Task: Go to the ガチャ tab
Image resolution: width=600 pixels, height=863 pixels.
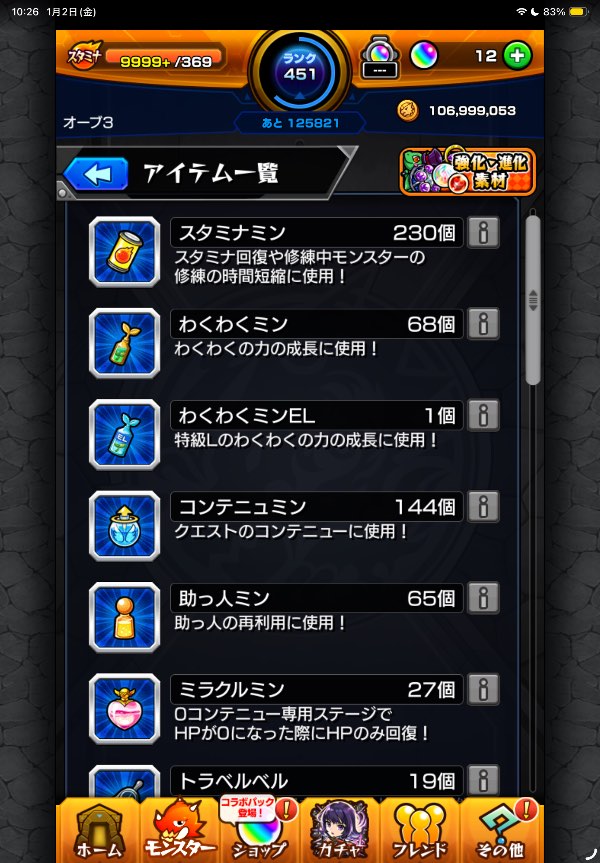Action: pyautogui.click(x=340, y=830)
